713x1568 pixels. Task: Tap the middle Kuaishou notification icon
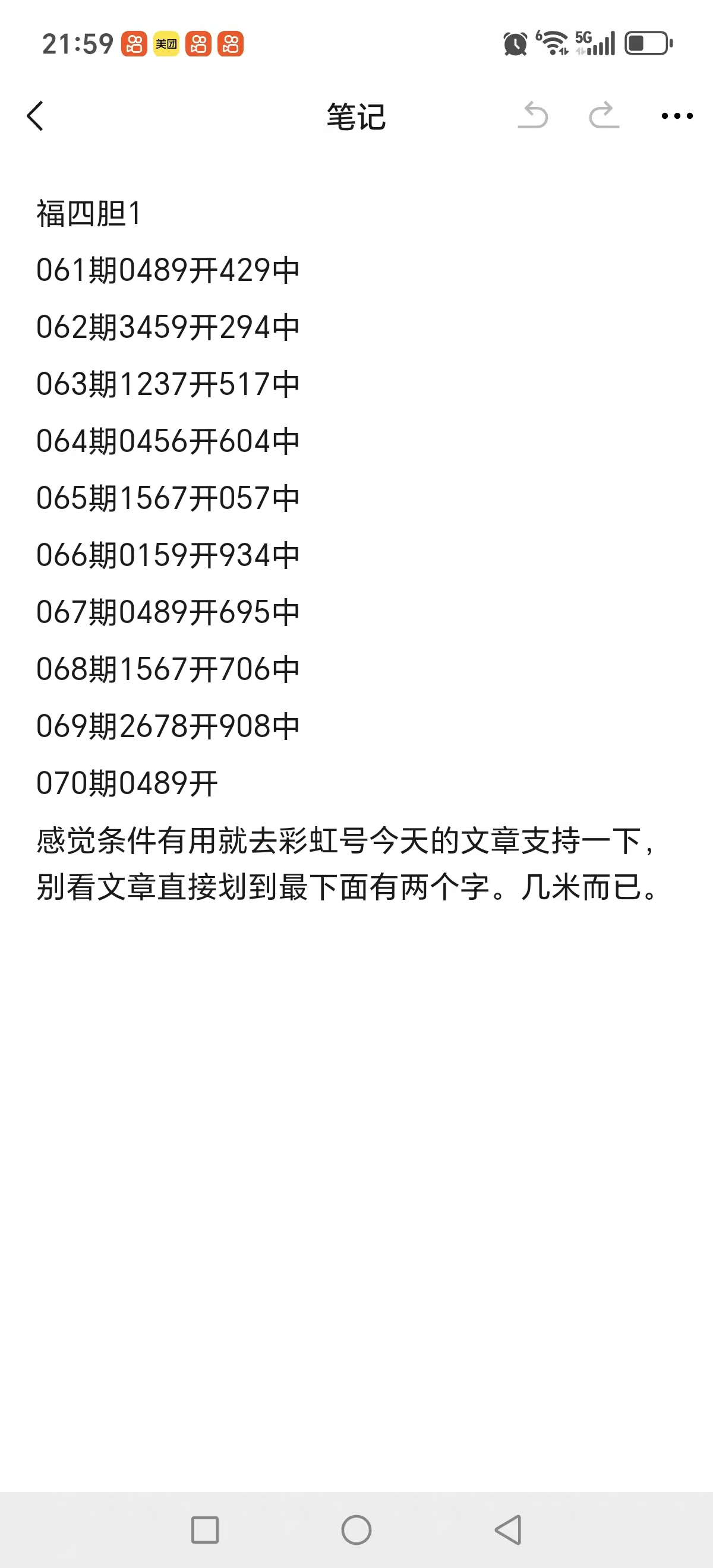tap(199, 43)
